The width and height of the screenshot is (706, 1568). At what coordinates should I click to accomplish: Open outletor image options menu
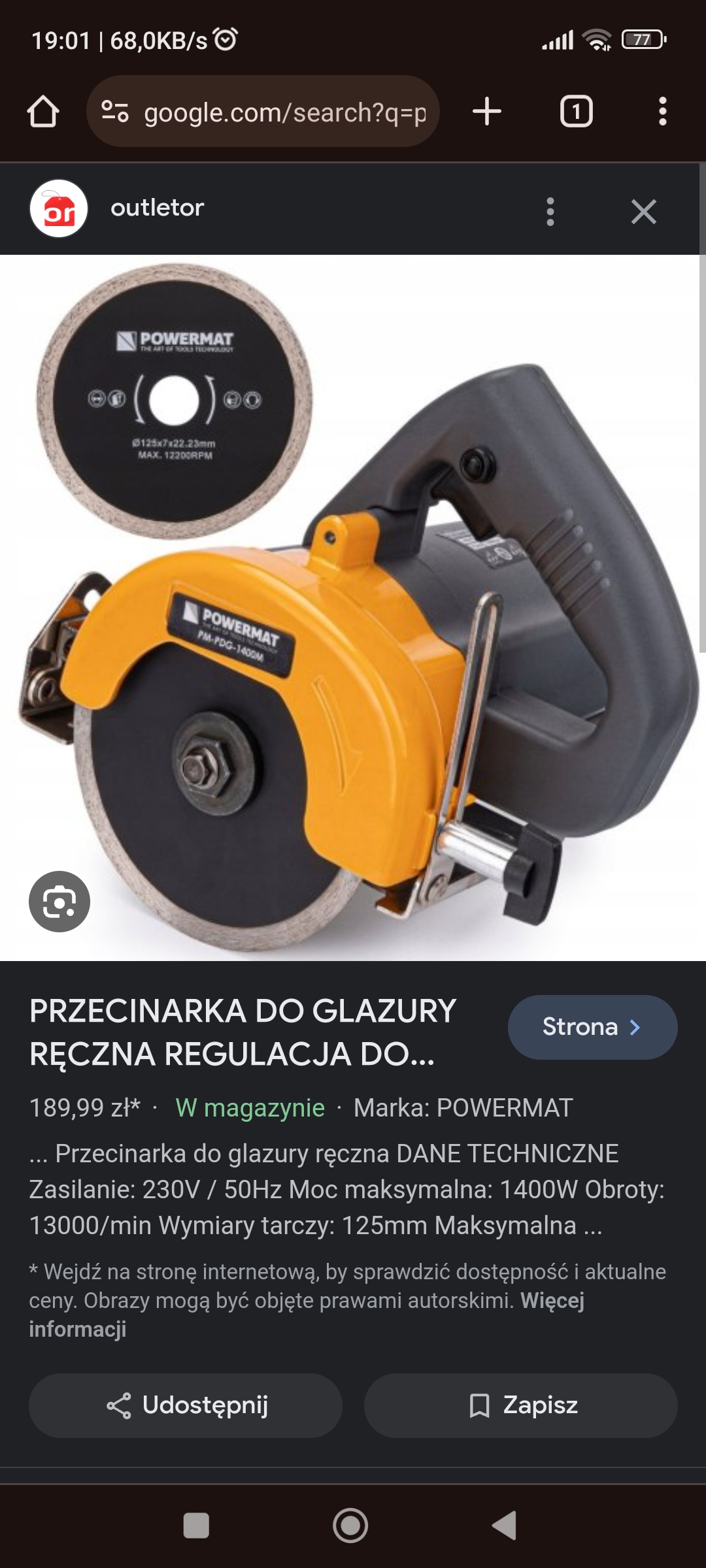point(550,212)
